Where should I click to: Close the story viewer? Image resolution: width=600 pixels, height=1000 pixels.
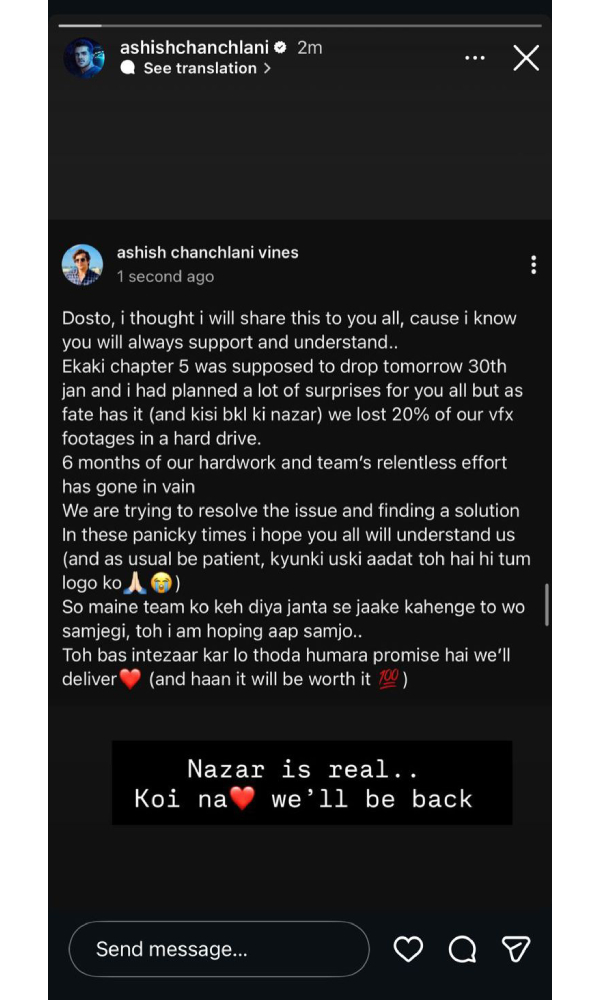(x=526, y=58)
